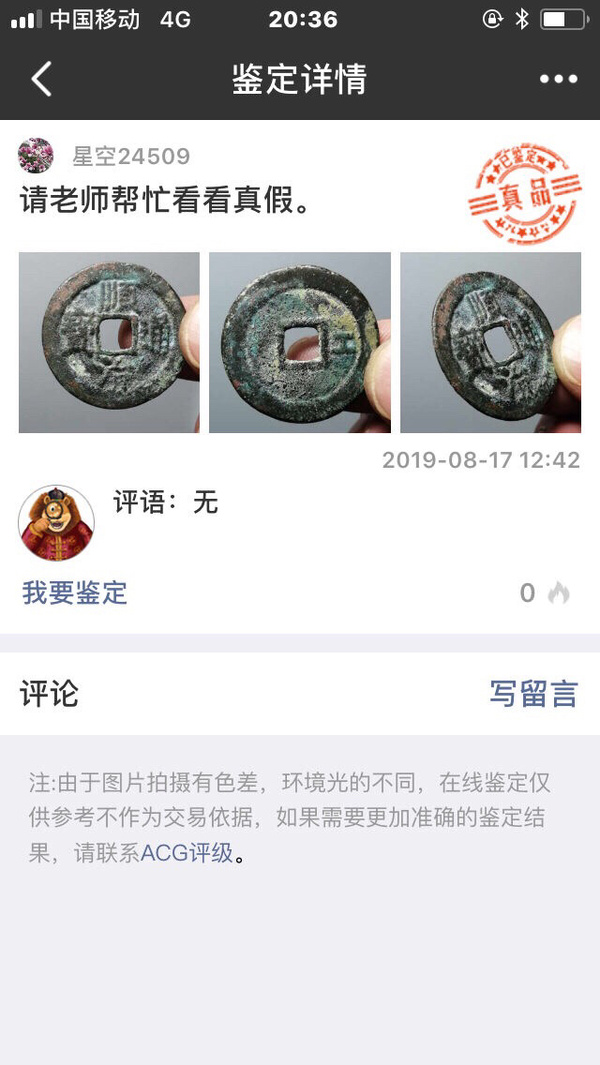This screenshot has height=1065, width=600.
Task: Open the first coin photo
Action: (109, 342)
